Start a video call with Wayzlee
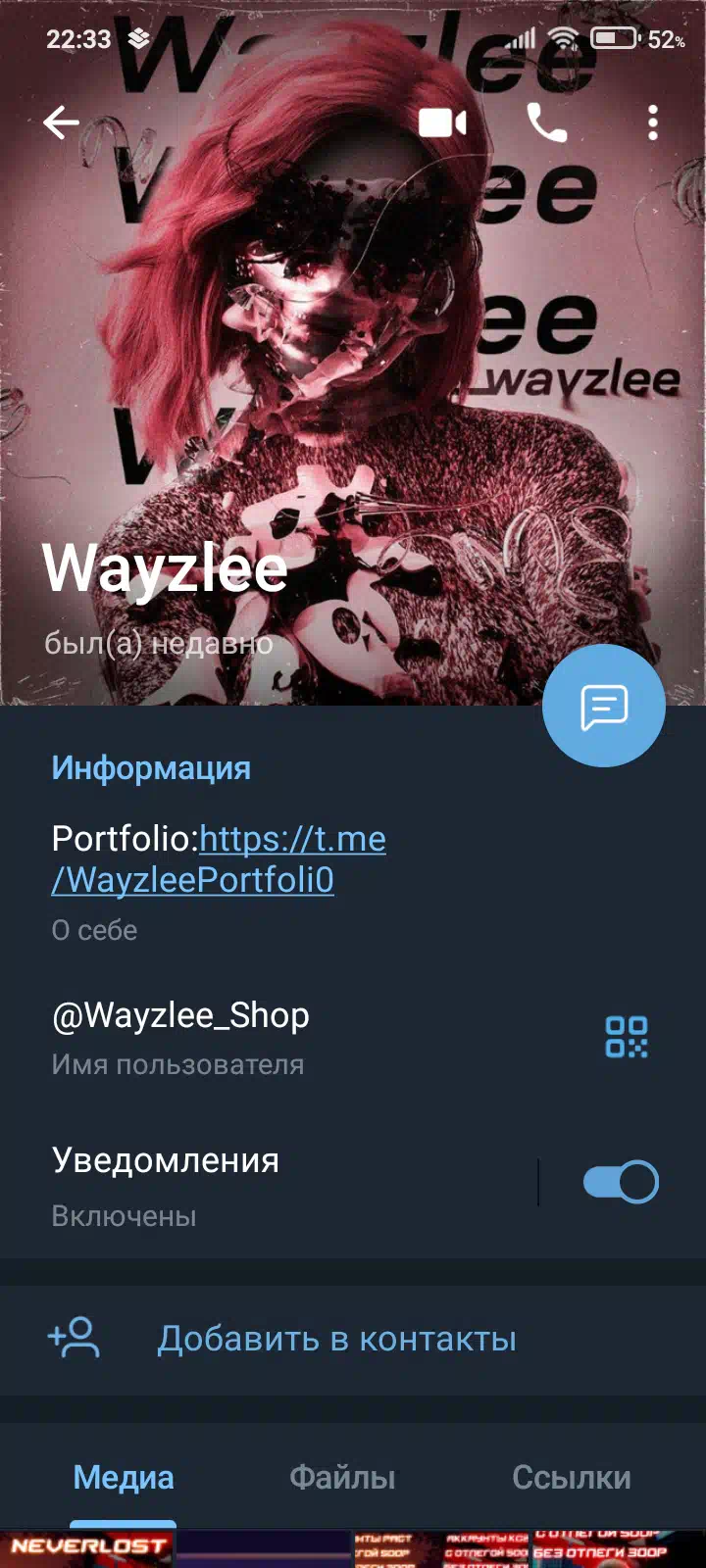The height and width of the screenshot is (1568, 706). [x=442, y=122]
